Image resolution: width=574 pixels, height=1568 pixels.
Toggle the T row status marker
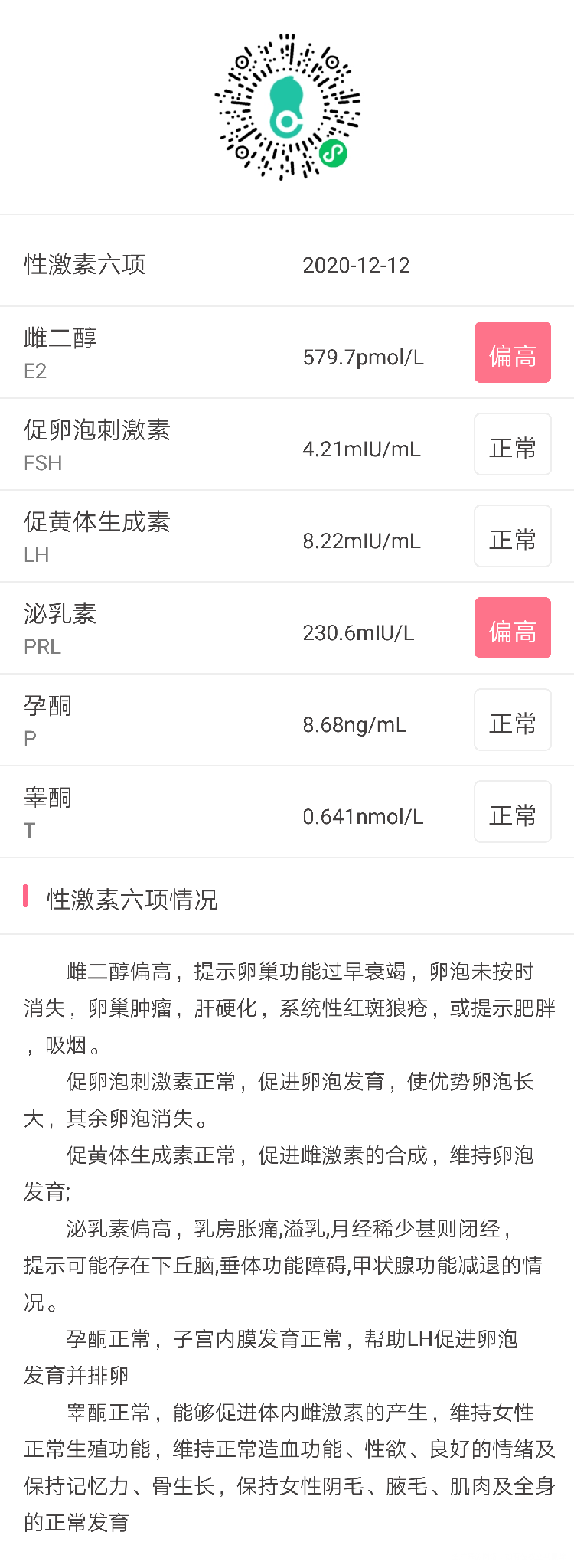click(x=512, y=812)
